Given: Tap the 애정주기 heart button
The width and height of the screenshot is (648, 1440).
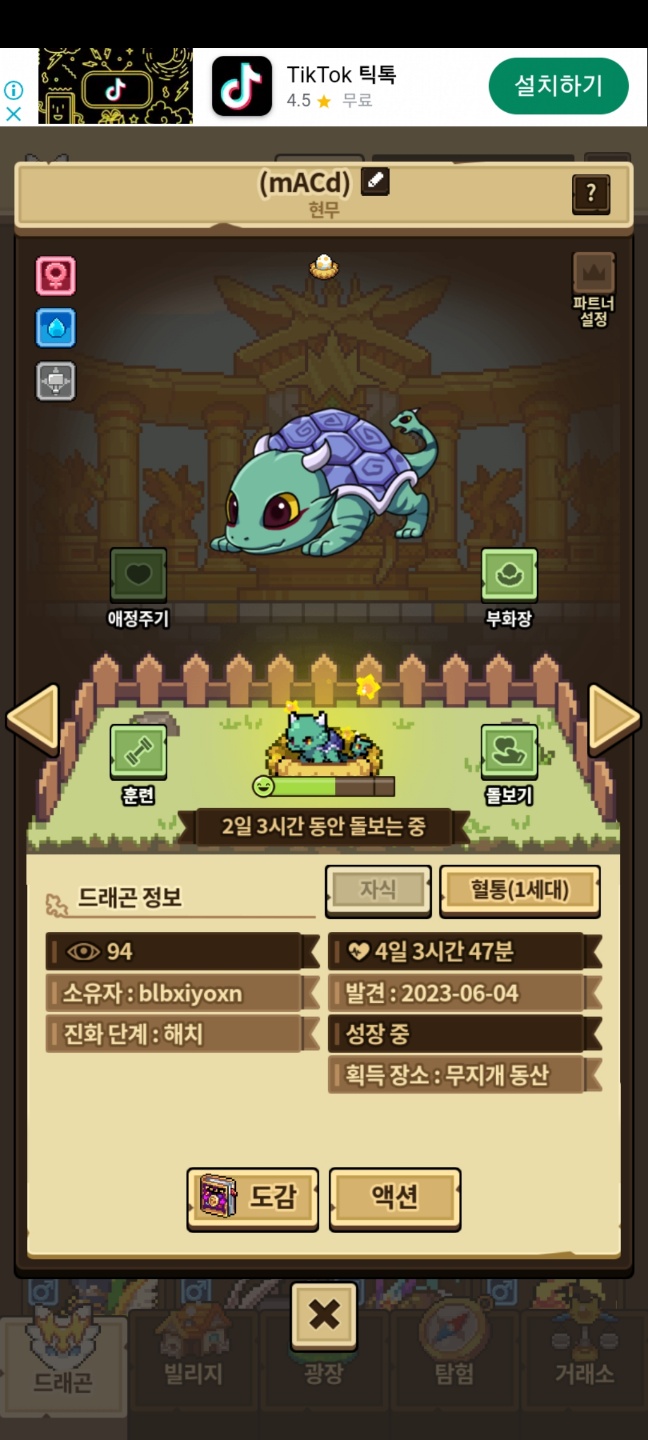Looking at the screenshot, I should coord(138,576).
